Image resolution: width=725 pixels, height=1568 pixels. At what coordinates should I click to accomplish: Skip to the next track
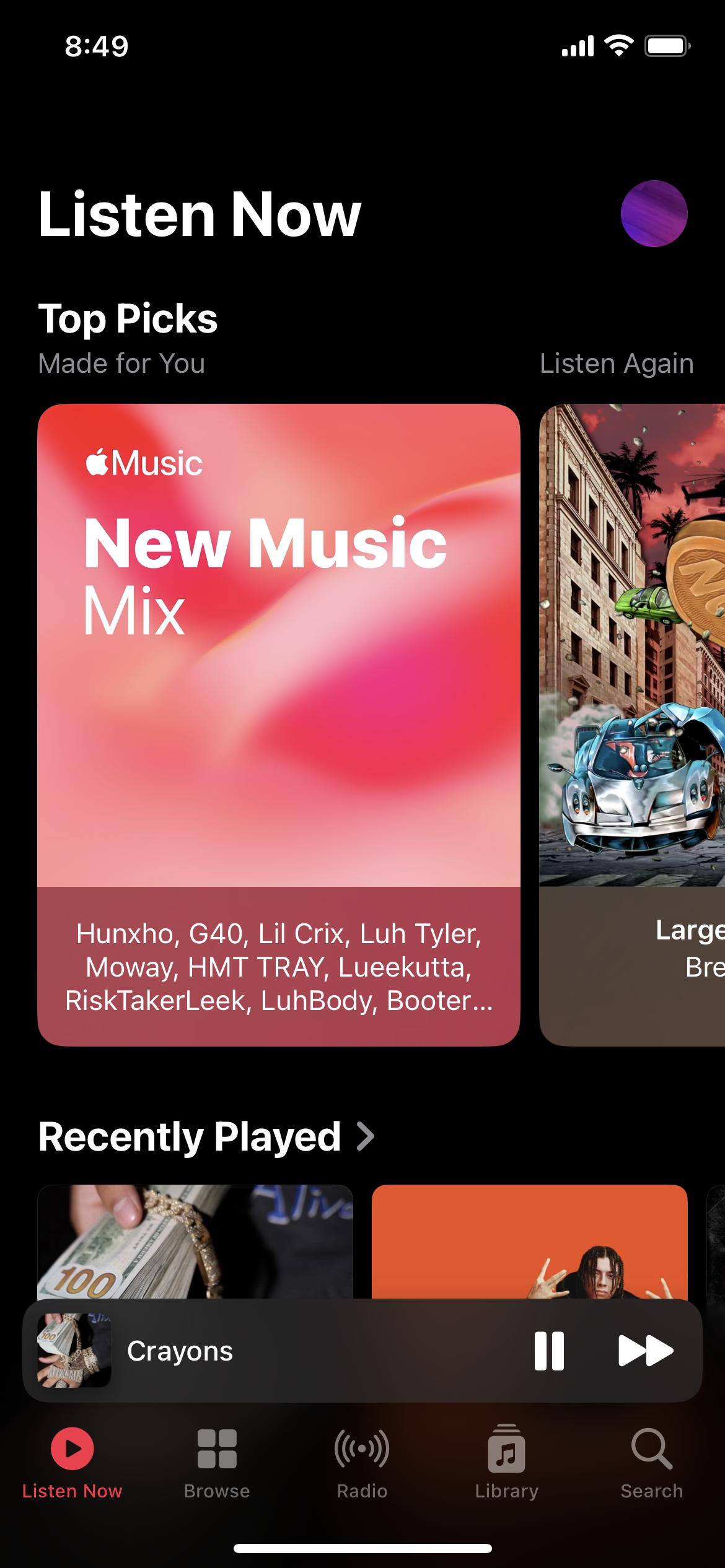point(645,1351)
